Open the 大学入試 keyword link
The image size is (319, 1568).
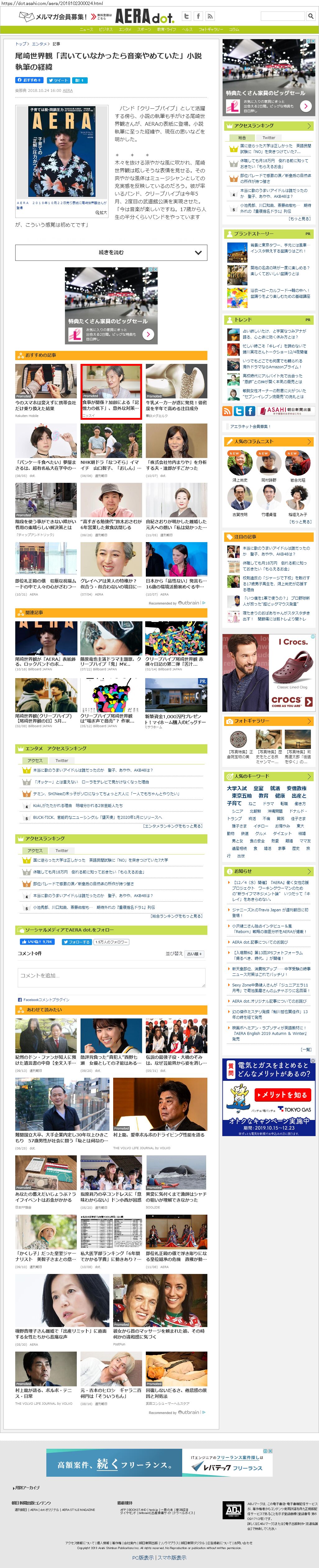pyautogui.click(x=237, y=788)
